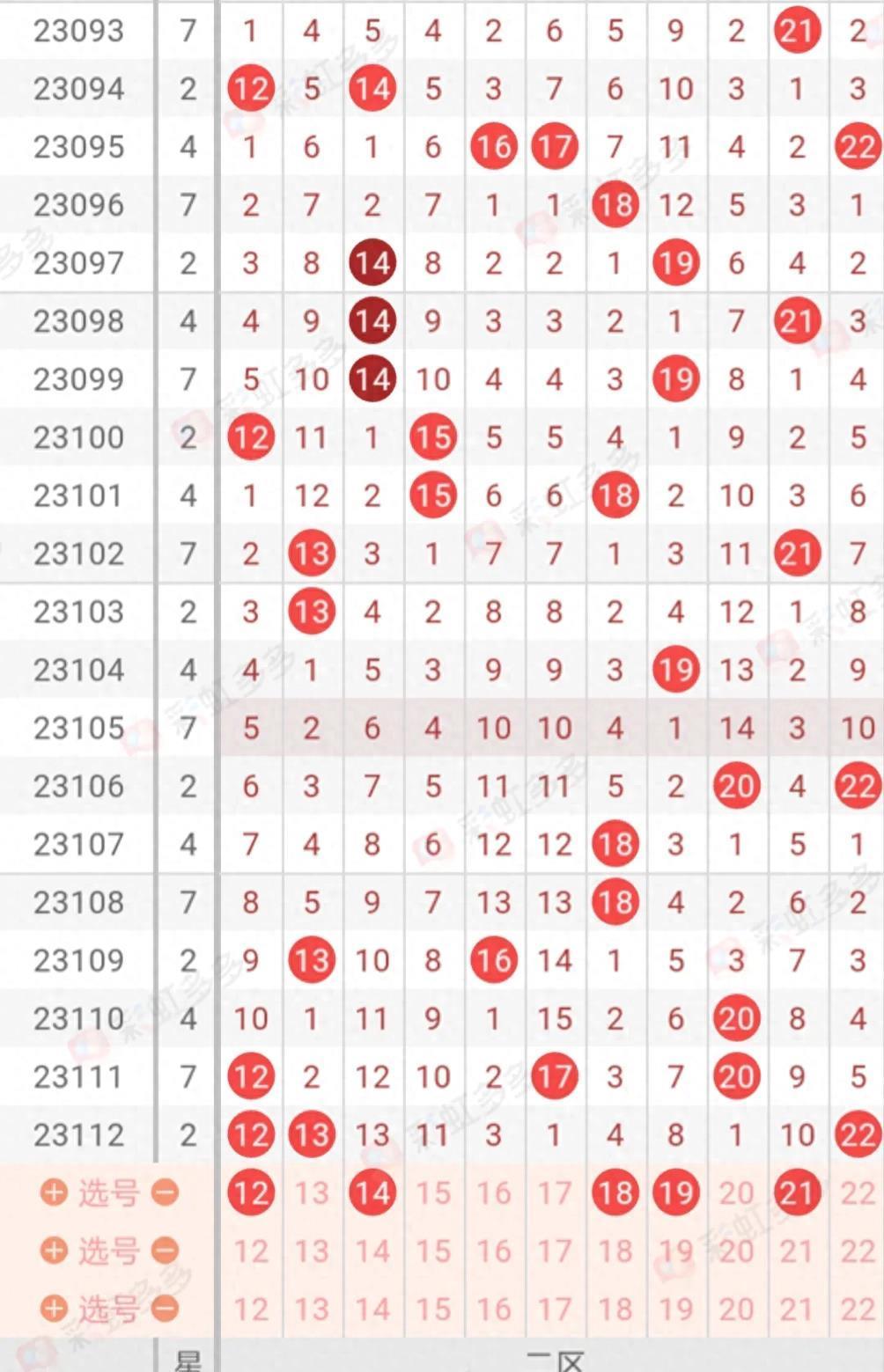Click the minus icon on the first 选号 row

coord(166,1193)
